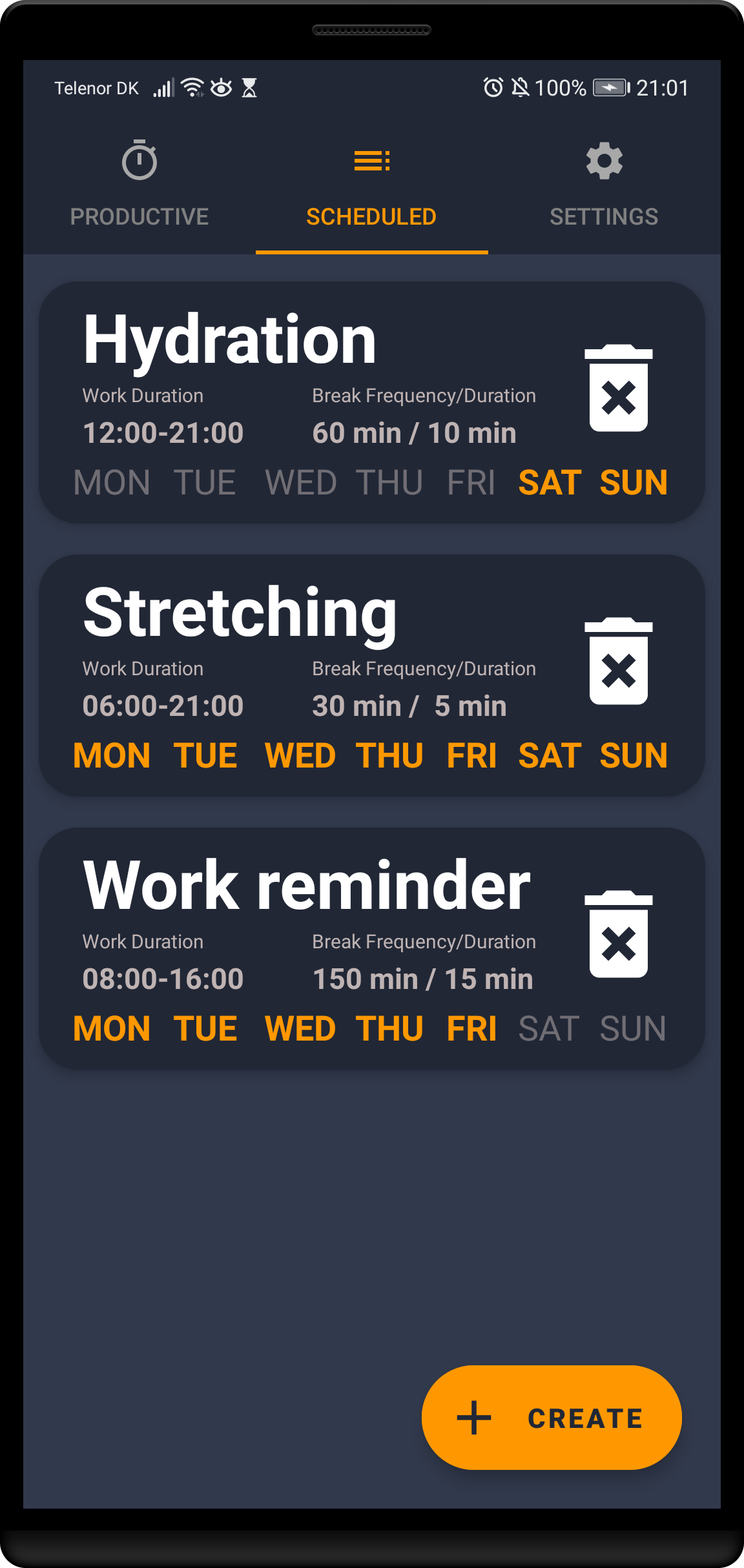Viewport: 744px width, 1568px height.
Task: Switch to the Productive tab
Action: click(x=139, y=184)
